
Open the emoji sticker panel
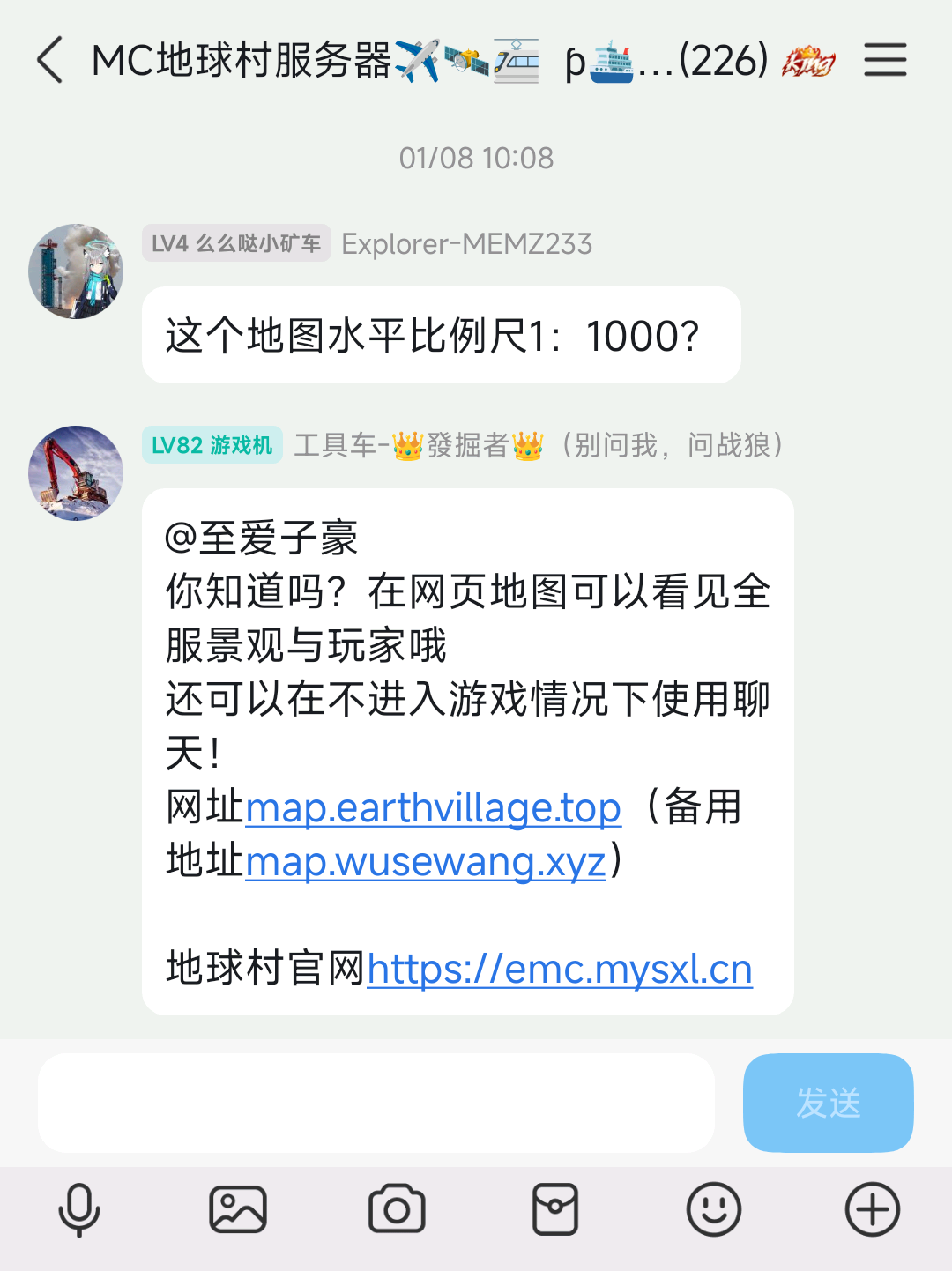coord(714,1209)
